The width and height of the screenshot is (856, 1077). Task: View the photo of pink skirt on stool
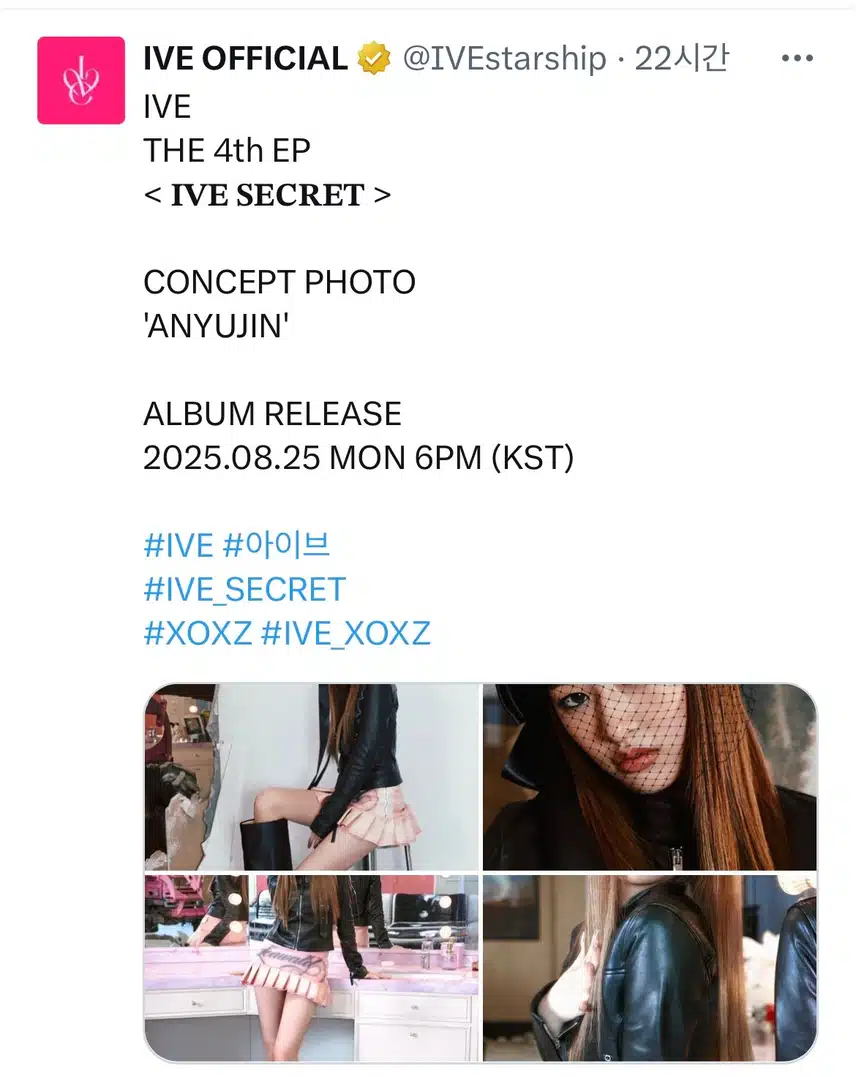(x=312, y=777)
